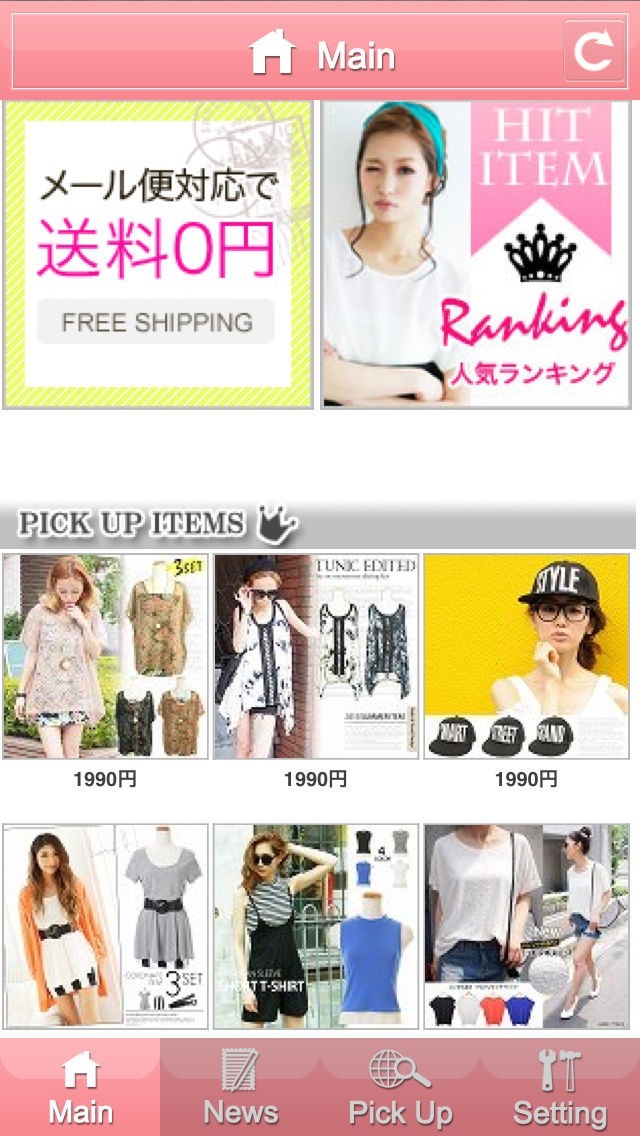View the blue sleeveless T-shirt product
The image size is (640, 1136).
[x=316, y=926]
